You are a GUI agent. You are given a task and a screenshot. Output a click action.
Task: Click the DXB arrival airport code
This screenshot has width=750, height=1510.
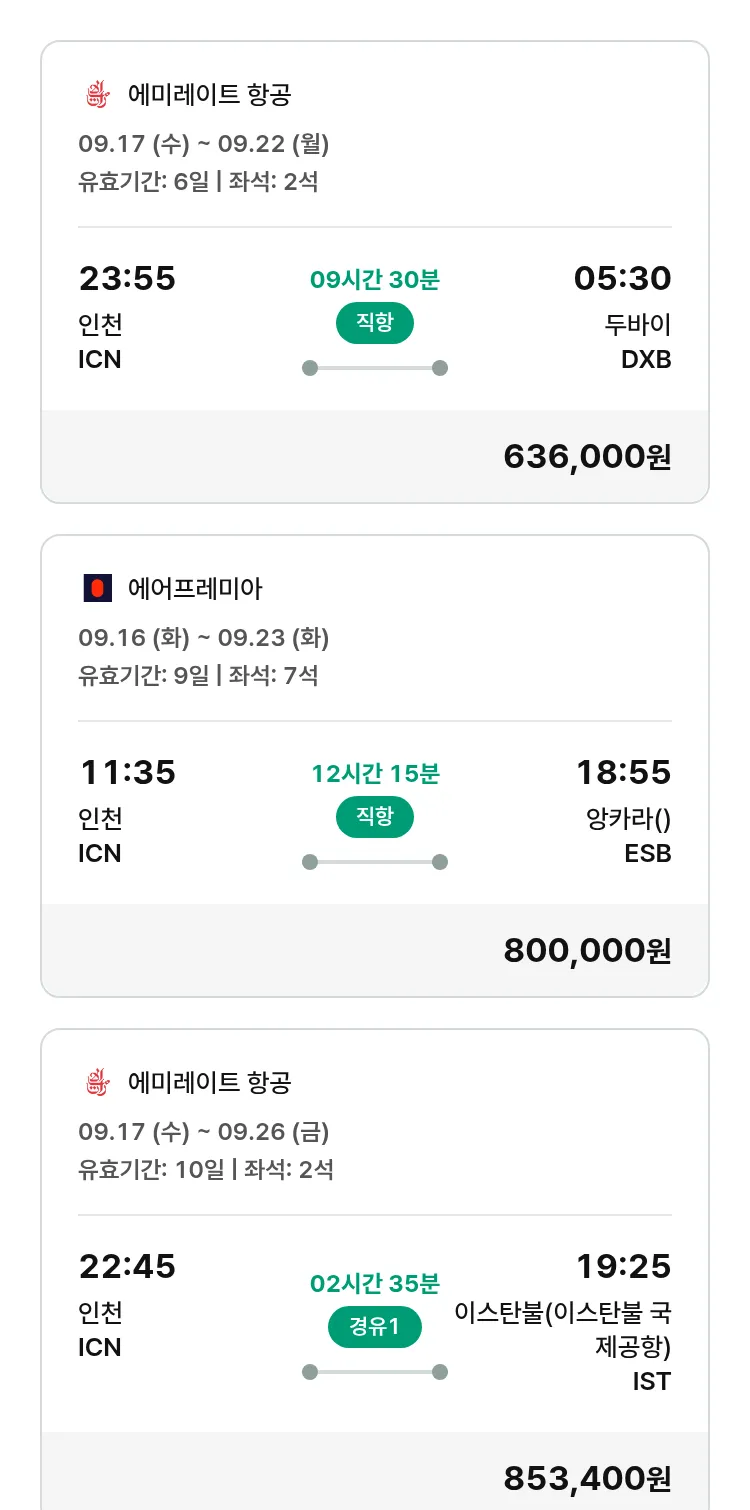[x=646, y=360]
